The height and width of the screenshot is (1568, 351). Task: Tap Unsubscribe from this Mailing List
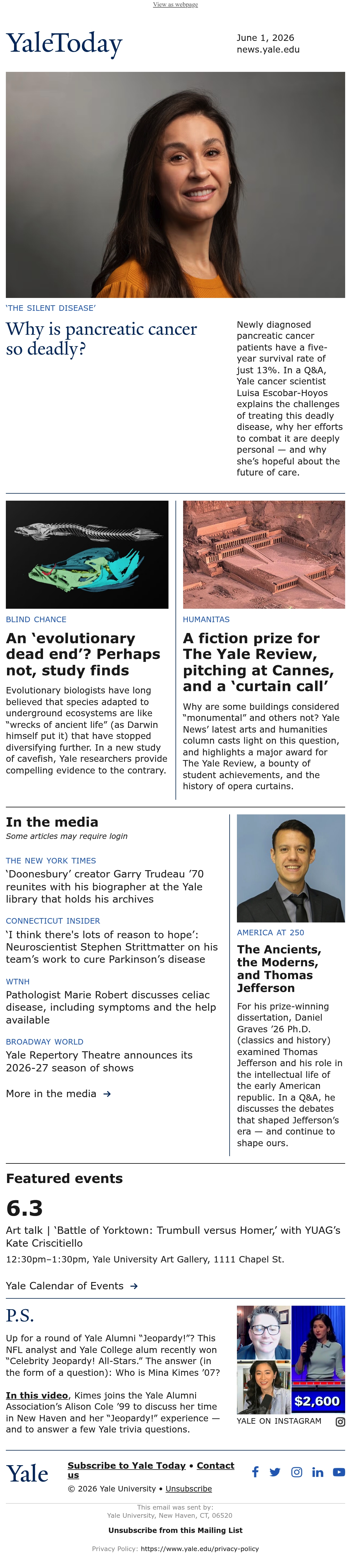pyautogui.click(x=175, y=1530)
